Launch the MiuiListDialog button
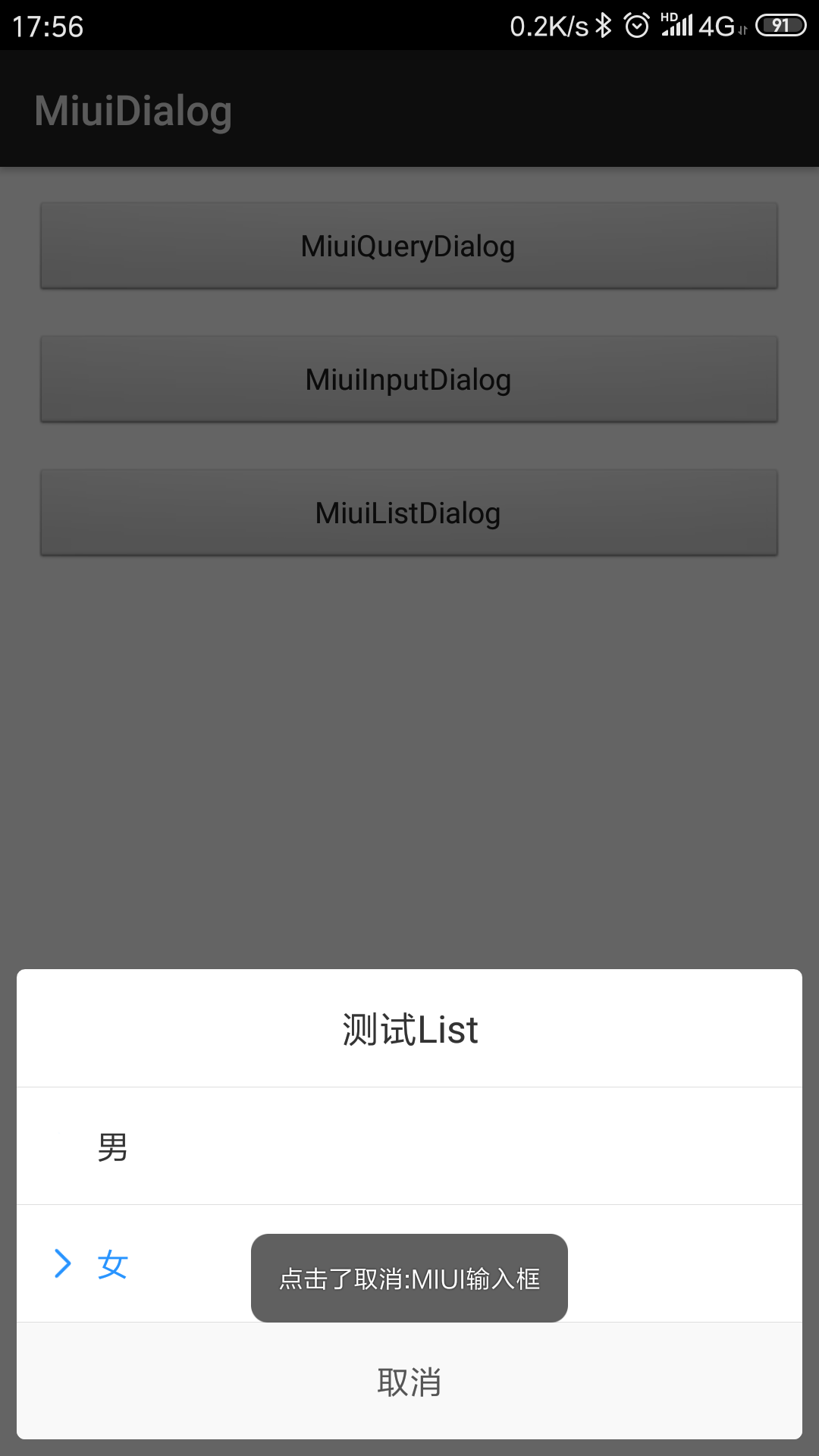 [x=409, y=513]
